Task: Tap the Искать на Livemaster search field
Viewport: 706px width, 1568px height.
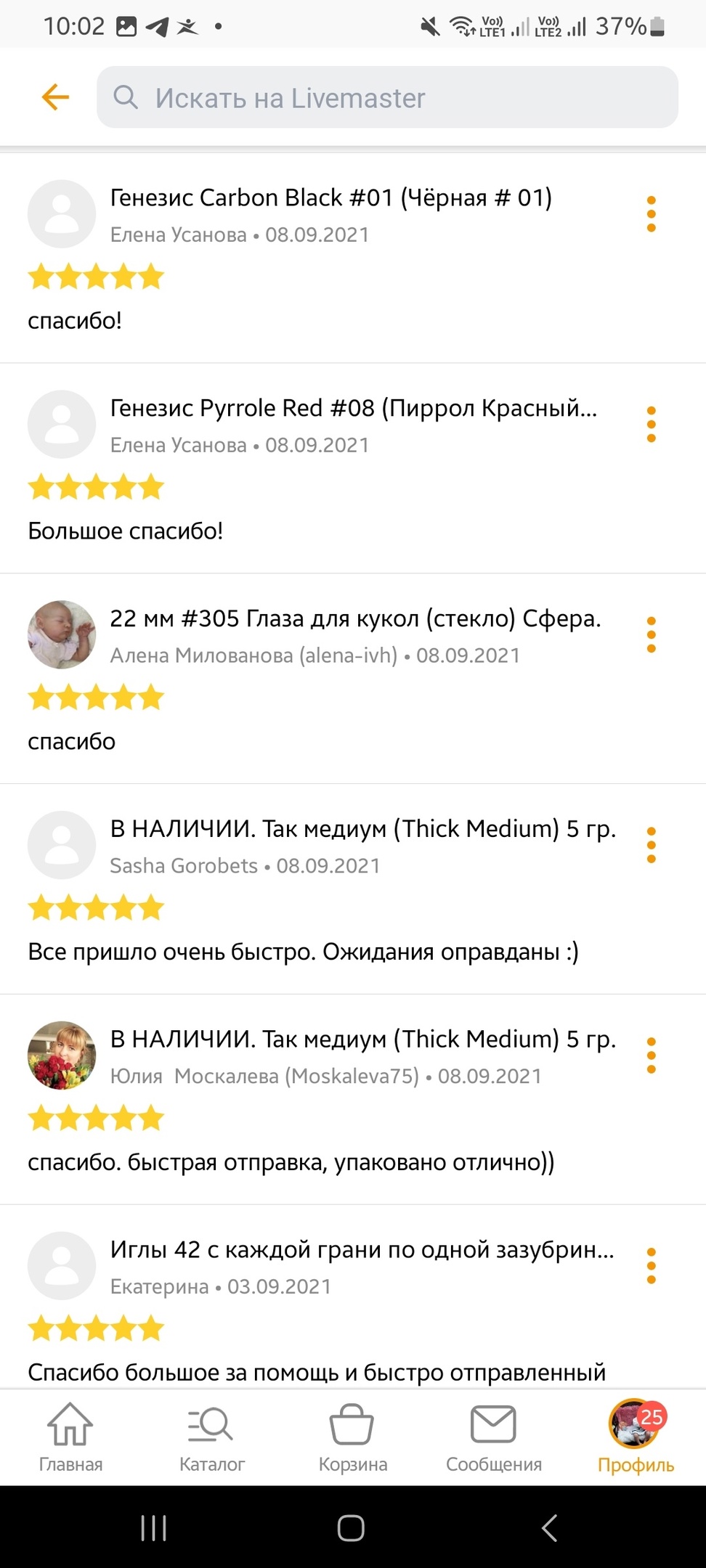Action: [387, 97]
